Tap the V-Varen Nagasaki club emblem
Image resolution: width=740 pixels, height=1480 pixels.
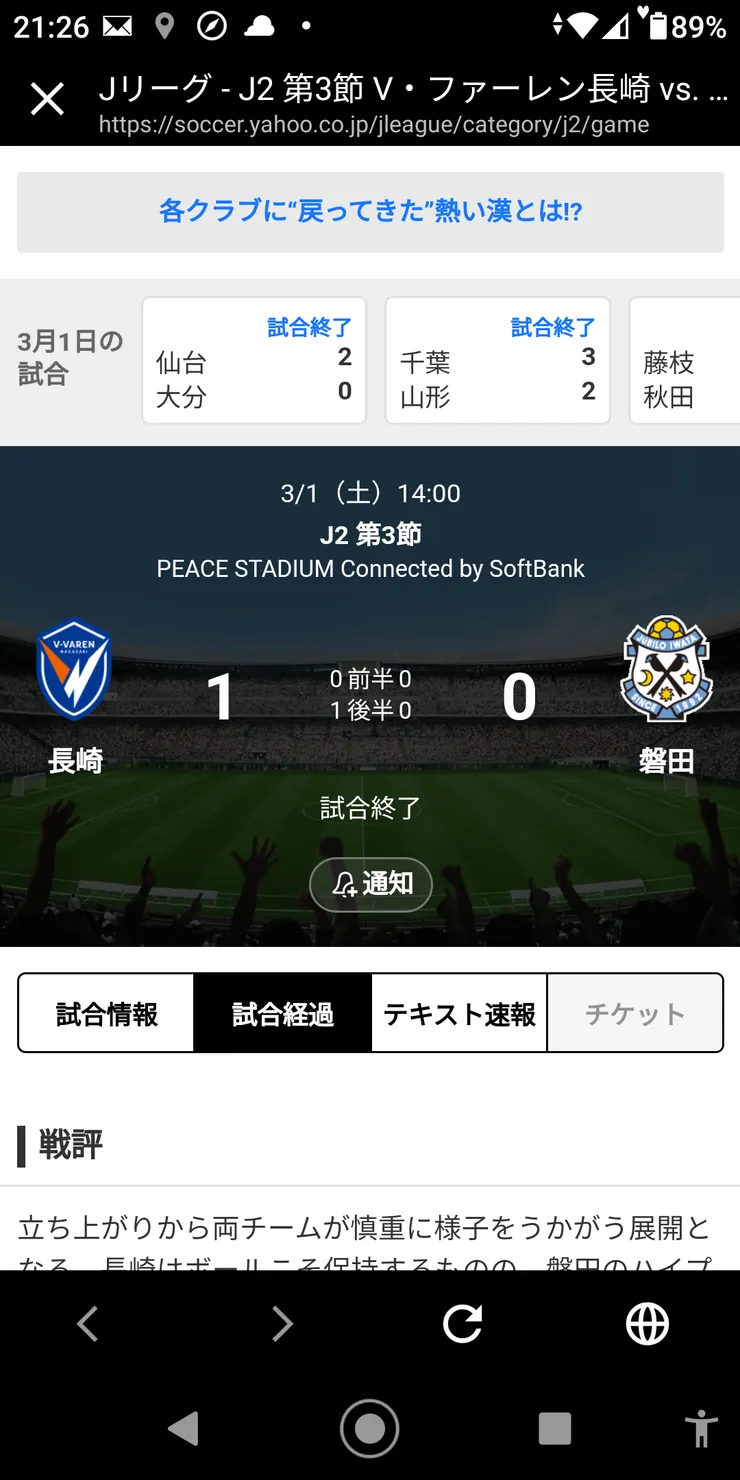click(74, 670)
